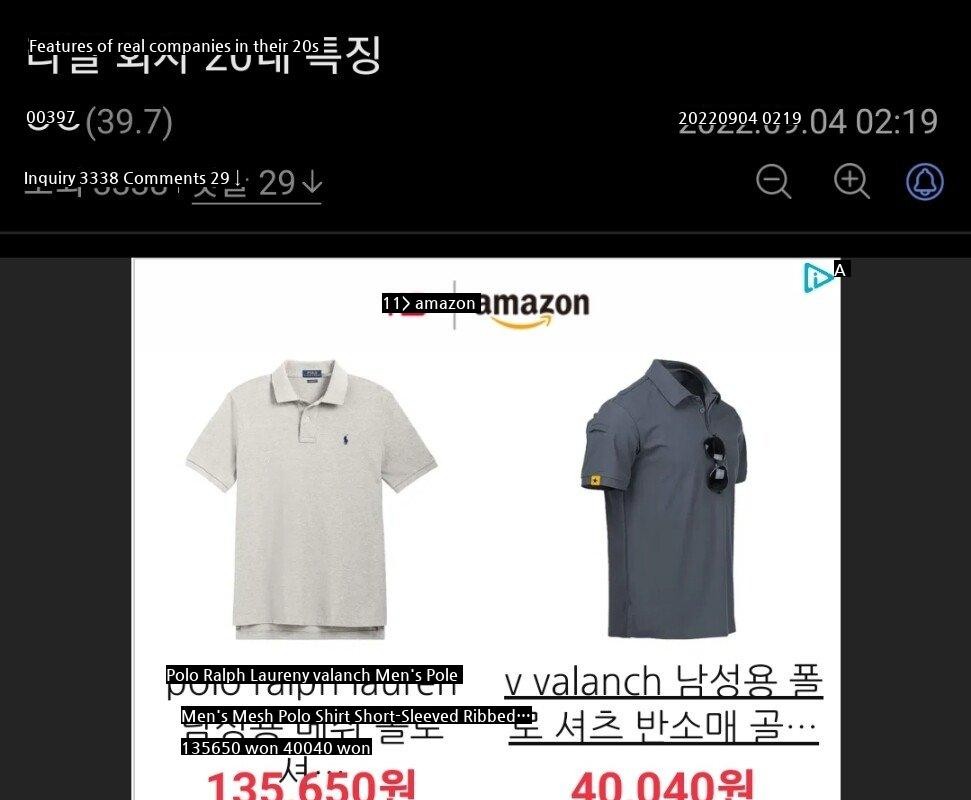
Task: Tap the zoom in magnifier icon
Action: pos(851,181)
